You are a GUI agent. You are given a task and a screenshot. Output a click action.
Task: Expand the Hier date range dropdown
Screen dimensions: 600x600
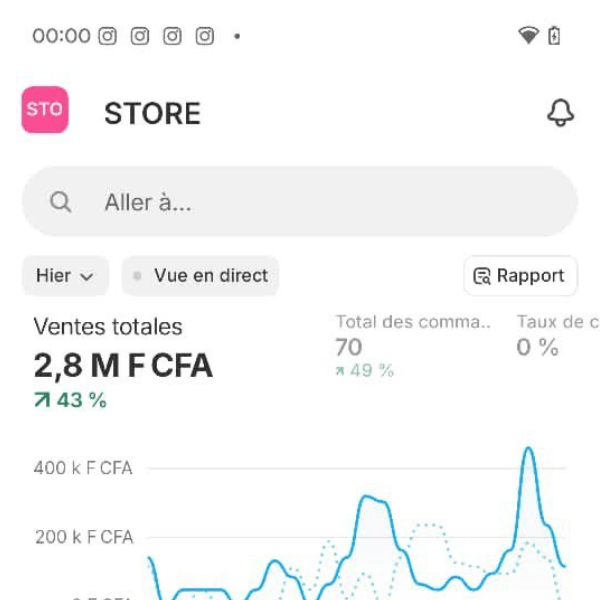(x=65, y=276)
